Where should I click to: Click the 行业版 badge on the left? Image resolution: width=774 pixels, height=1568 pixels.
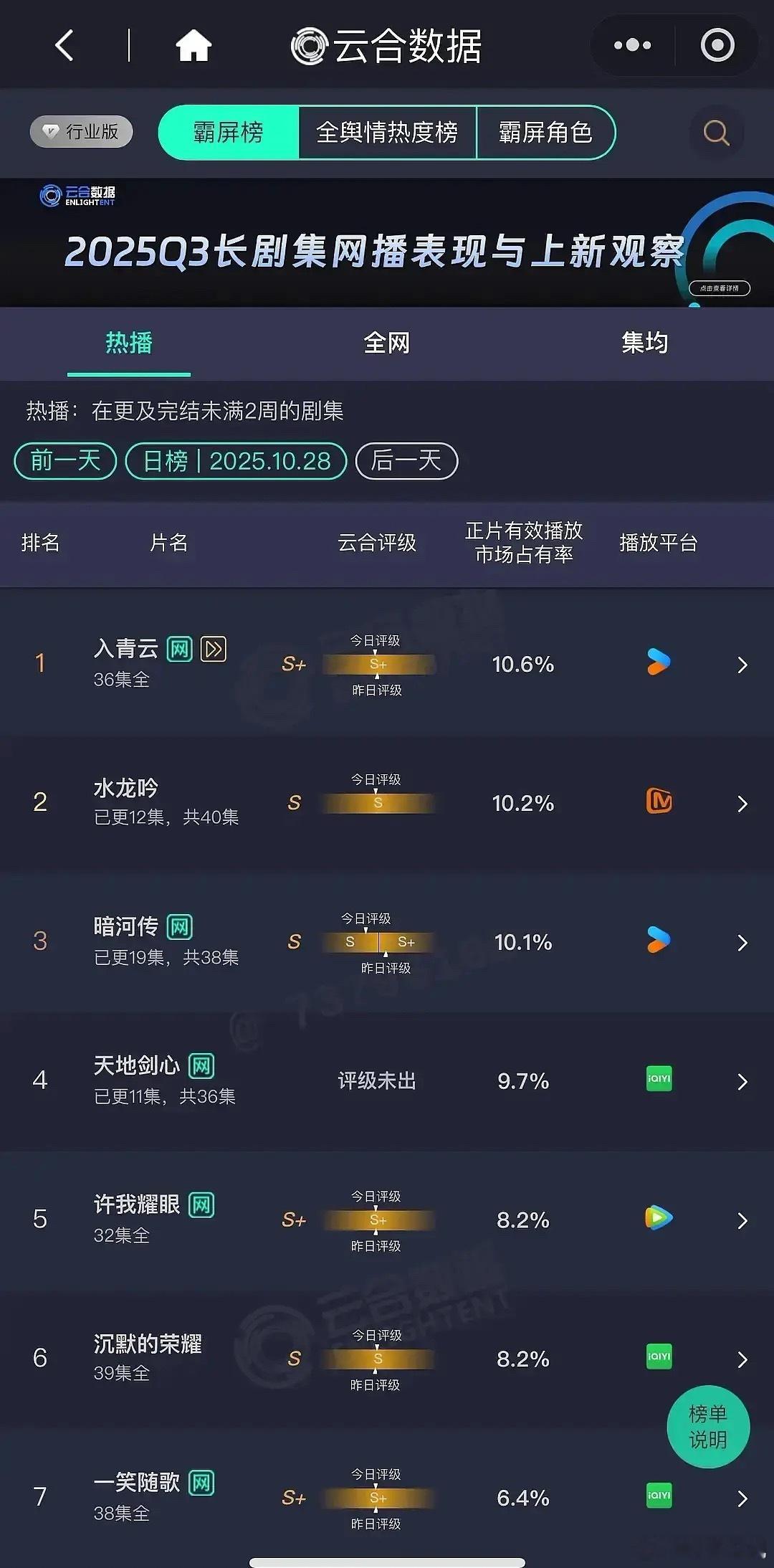pos(80,133)
